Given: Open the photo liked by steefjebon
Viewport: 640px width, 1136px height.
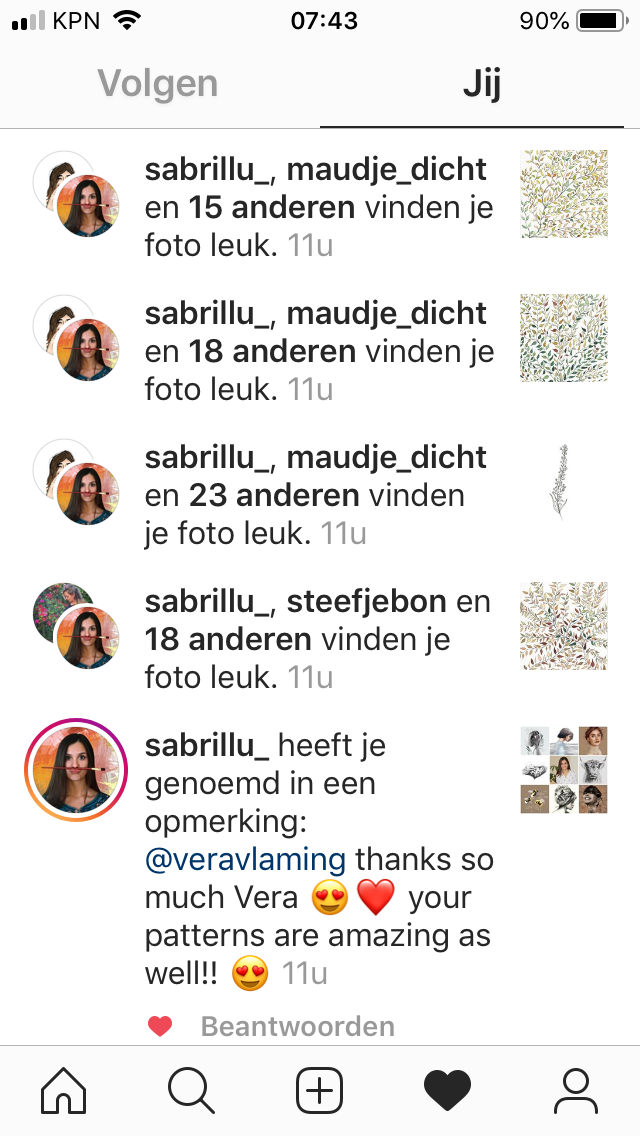Looking at the screenshot, I should (x=564, y=626).
